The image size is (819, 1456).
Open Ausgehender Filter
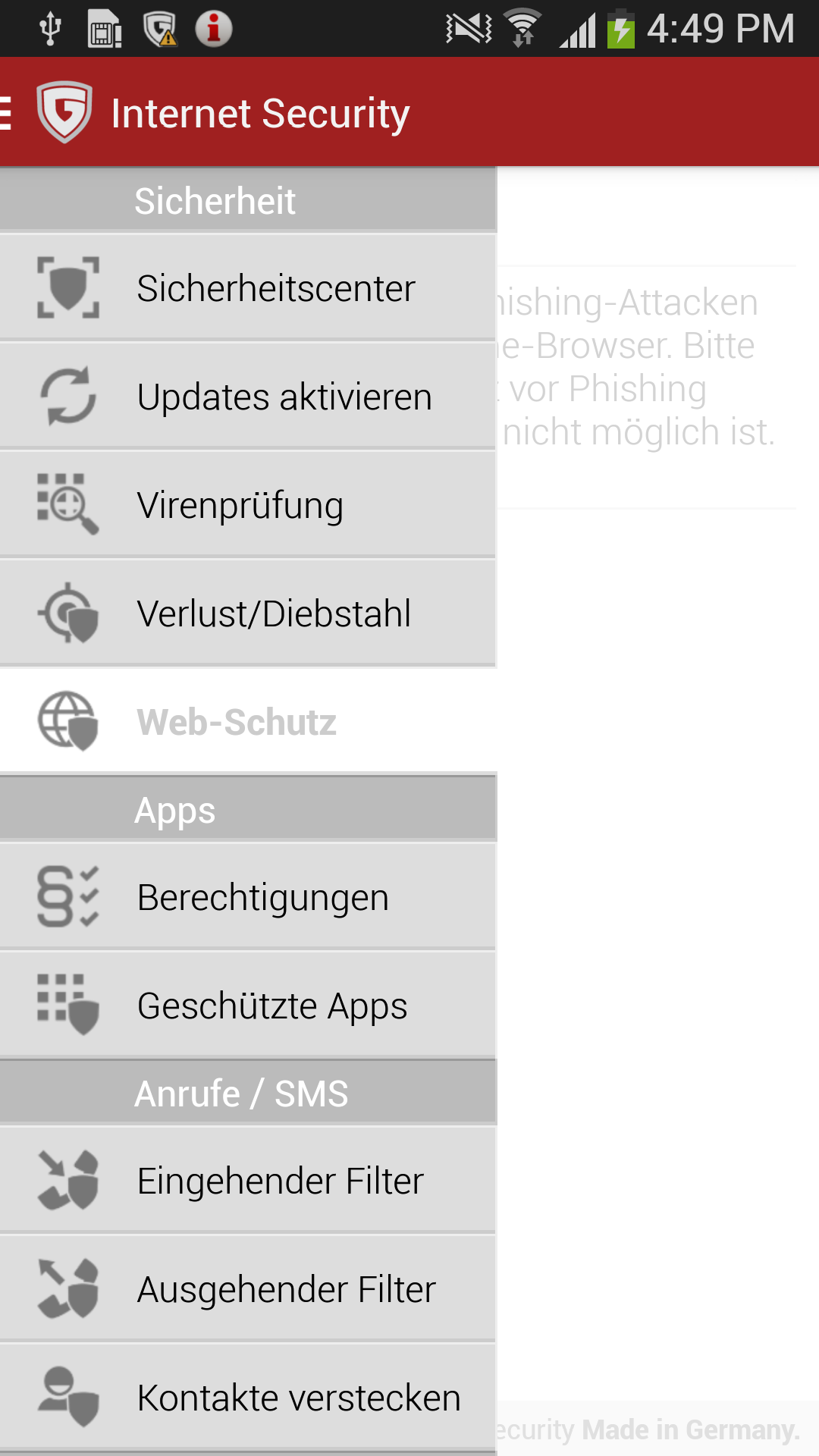click(x=247, y=1289)
